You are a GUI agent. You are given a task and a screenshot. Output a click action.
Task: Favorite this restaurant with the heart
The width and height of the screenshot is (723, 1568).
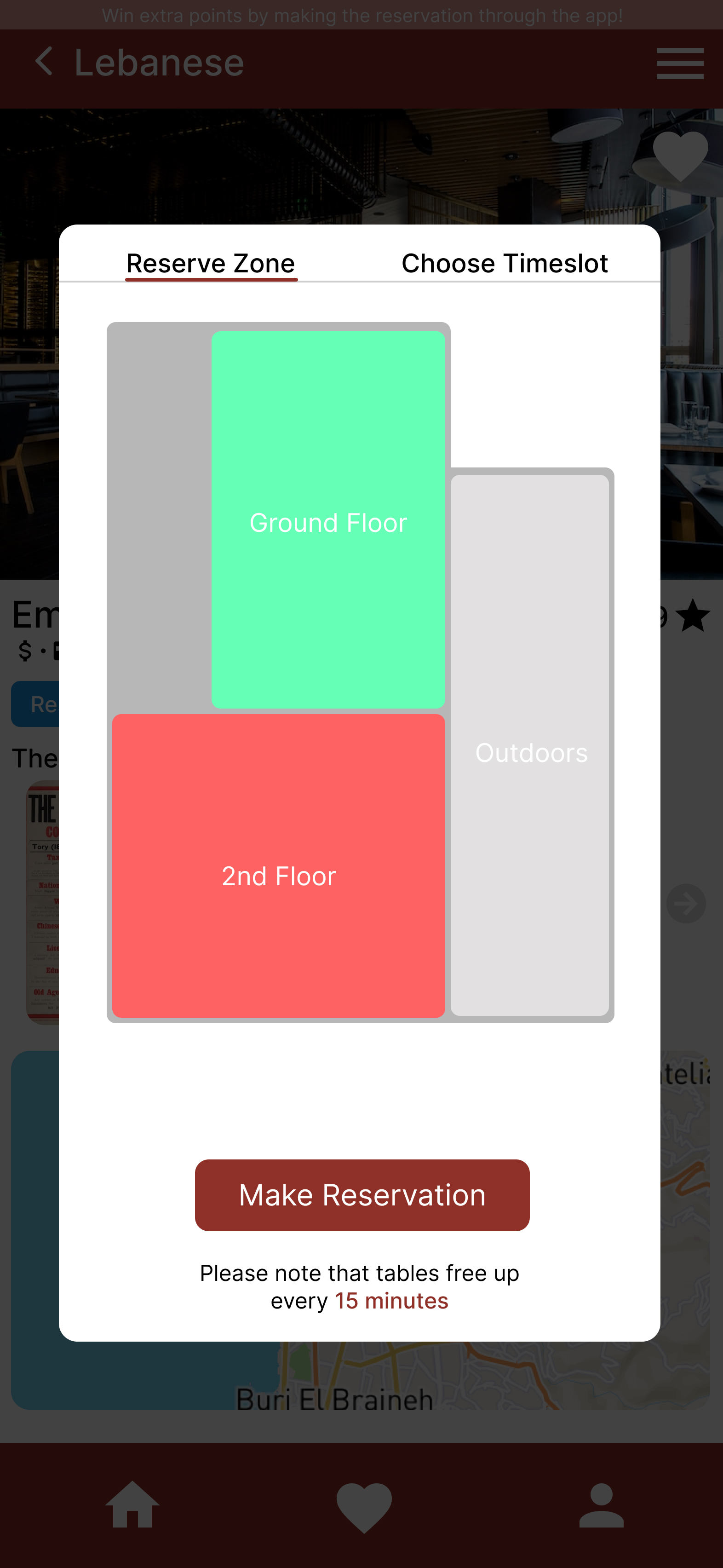680,156
